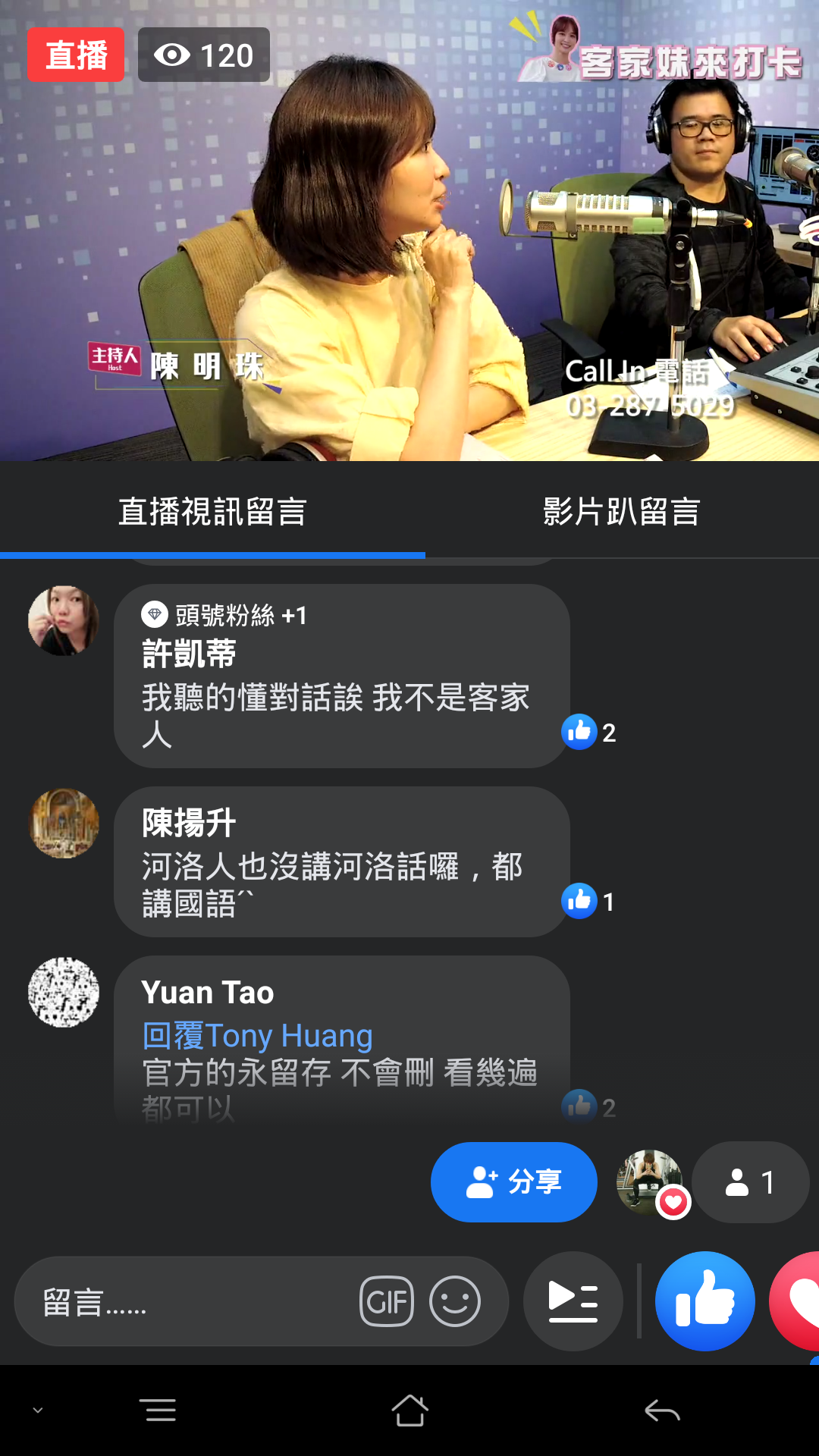
Task: Tap the 回覆Tony Huang reply link
Action: pyautogui.click(x=258, y=1036)
